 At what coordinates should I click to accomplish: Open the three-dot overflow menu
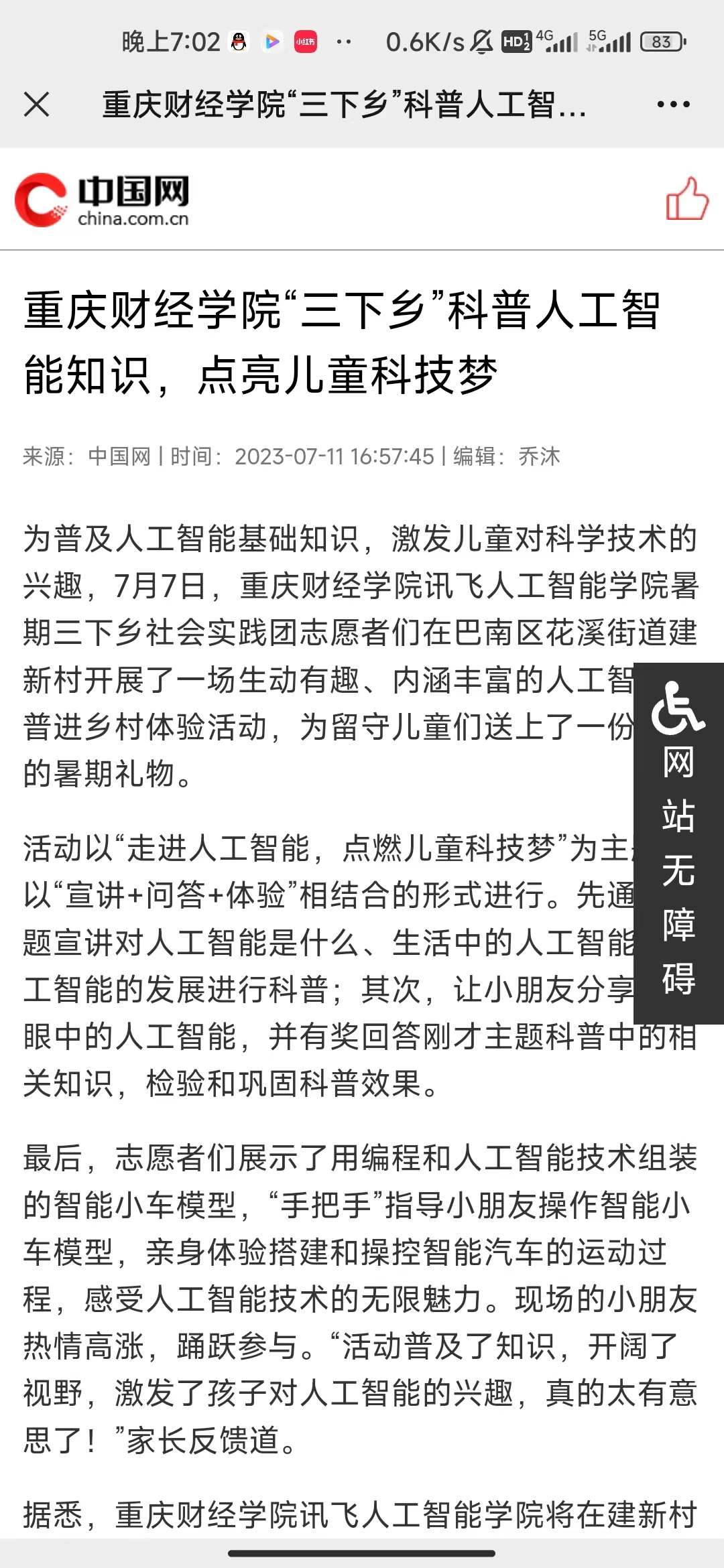point(673,105)
